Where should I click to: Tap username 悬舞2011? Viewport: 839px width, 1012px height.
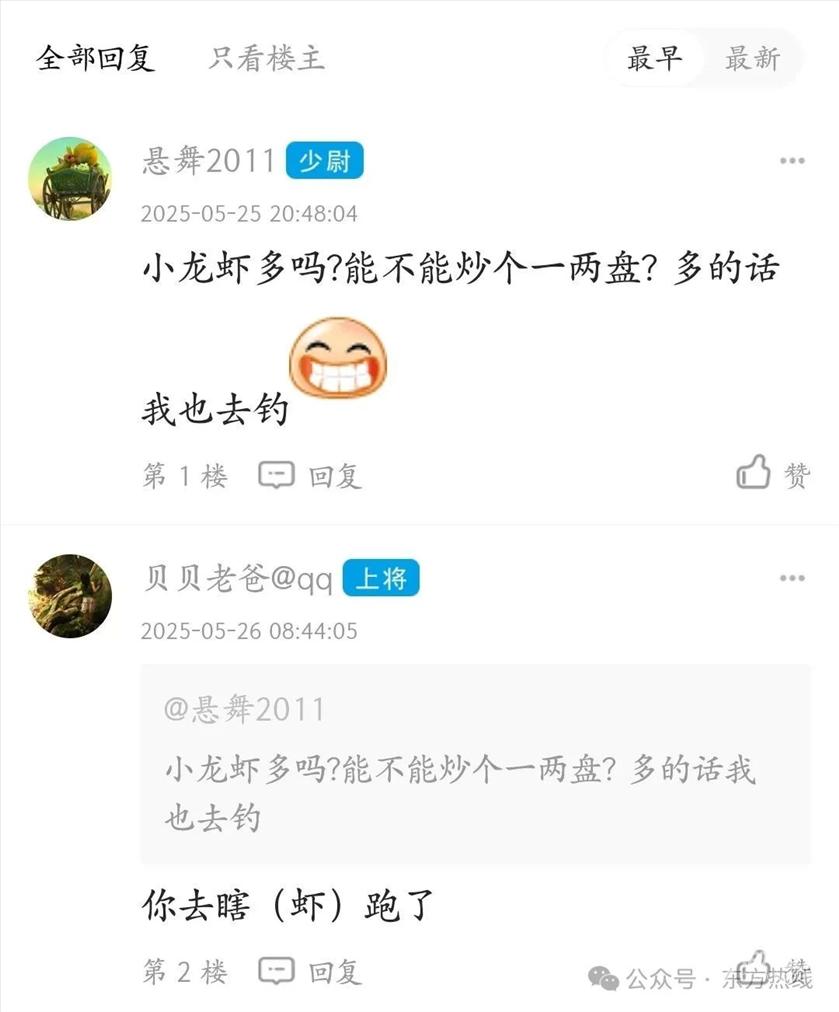208,161
